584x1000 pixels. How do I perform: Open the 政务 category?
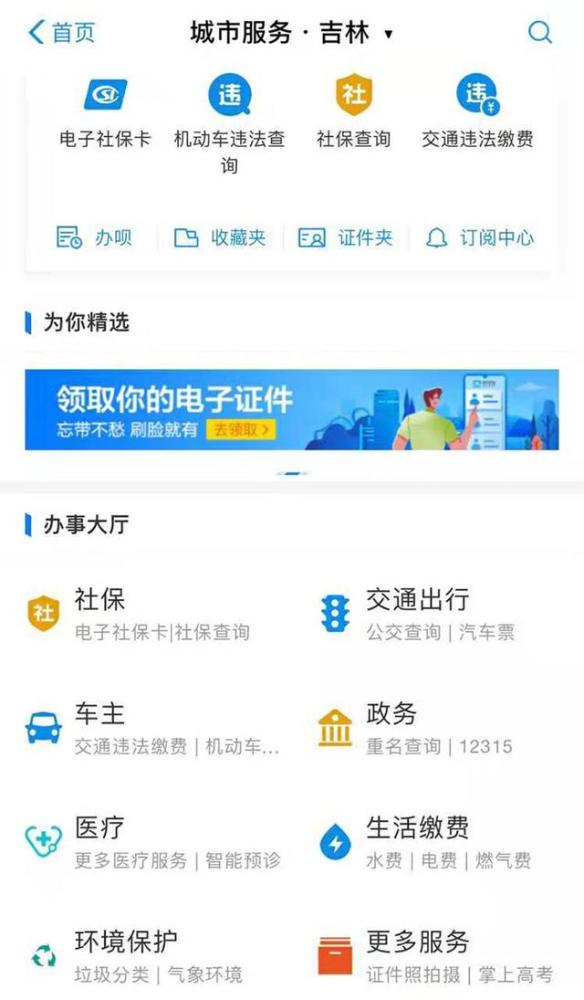pyautogui.click(x=415, y=728)
